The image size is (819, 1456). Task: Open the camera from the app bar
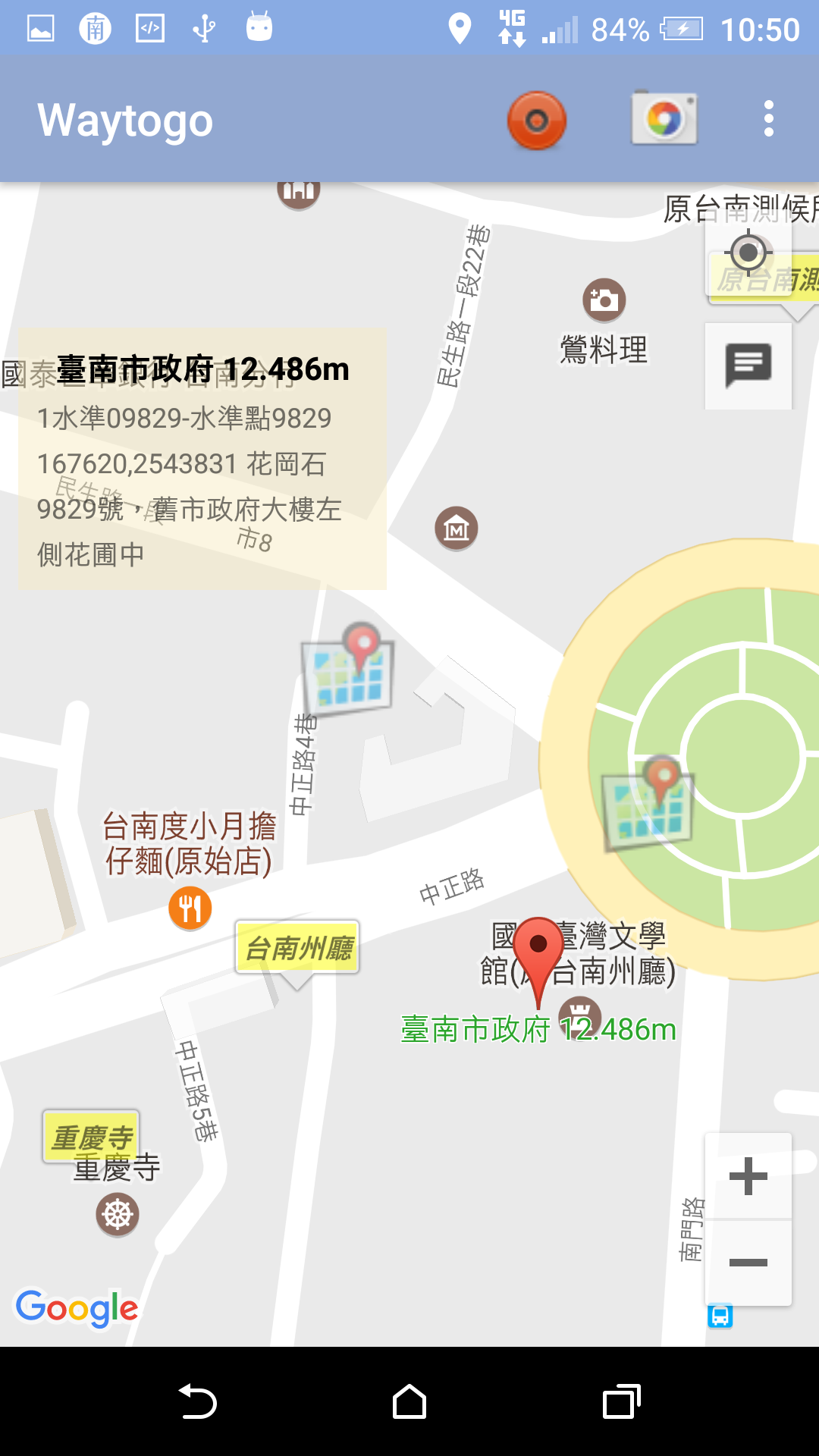click(664, 118)
